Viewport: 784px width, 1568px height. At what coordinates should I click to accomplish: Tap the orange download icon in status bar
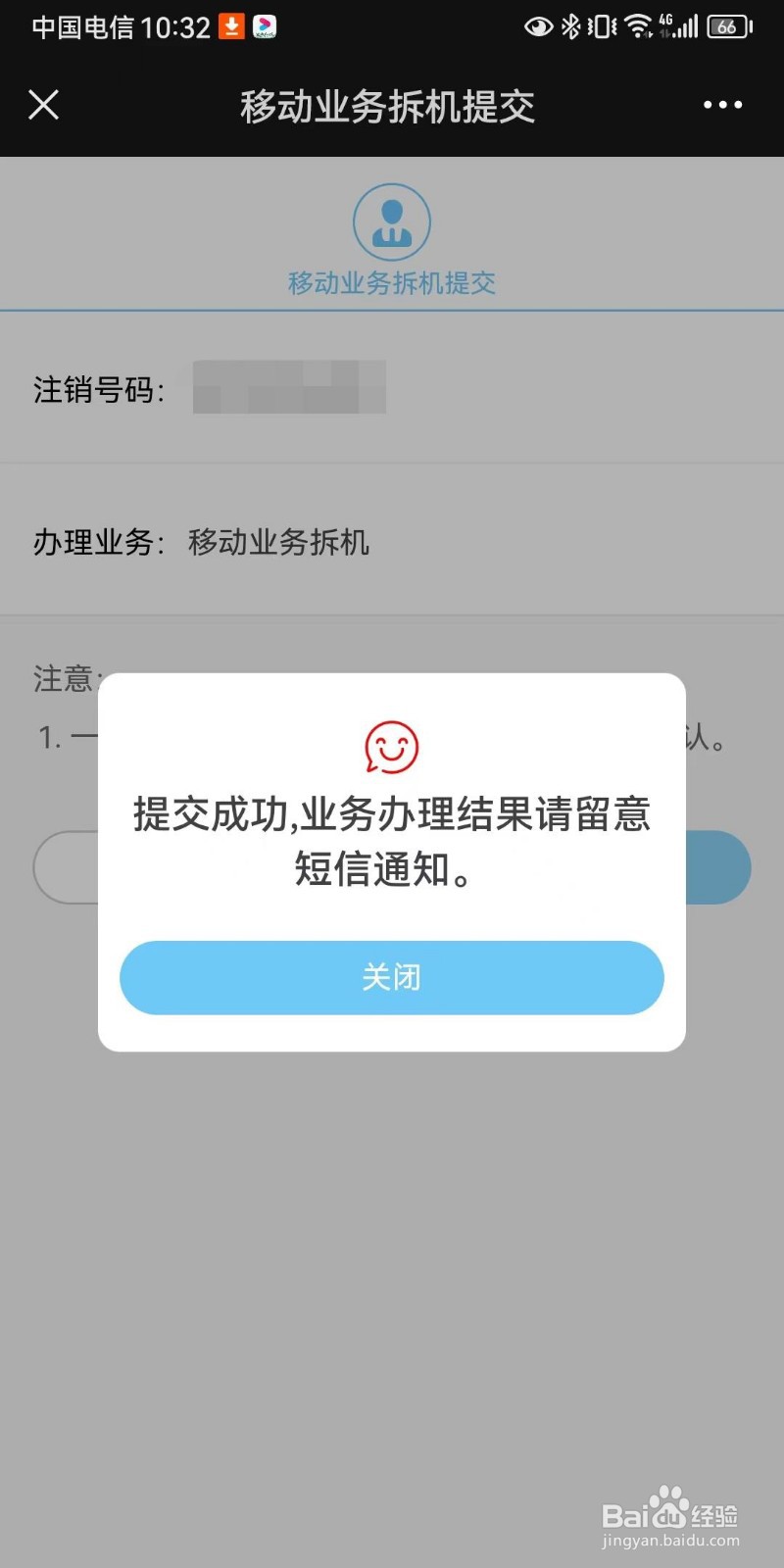(x=229, y=26)
